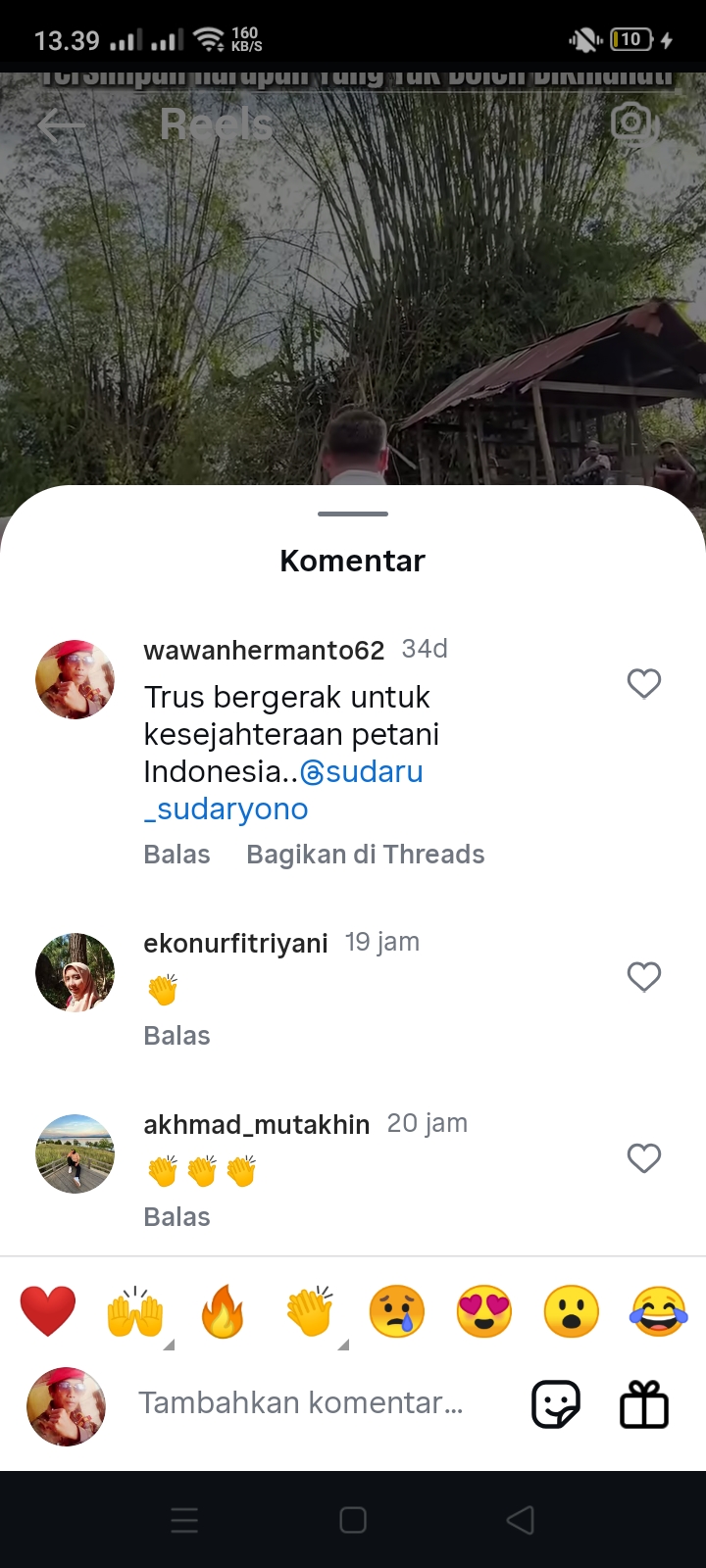Viewport: 706px width, 1568px height.
Task: Open wawanhermanto62's profile picture
Action: (x=75, y=680)
